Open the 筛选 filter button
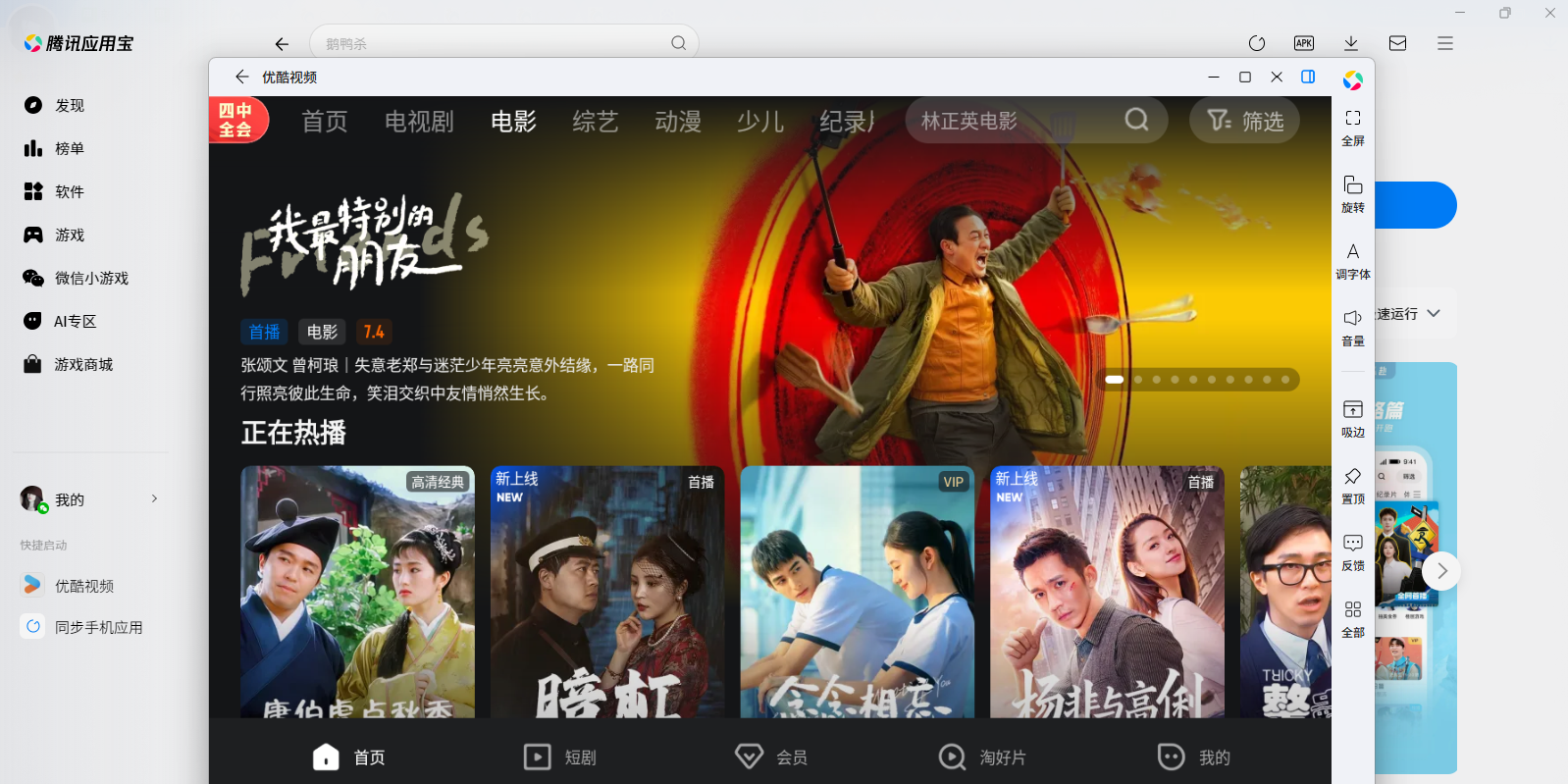 1244,121
